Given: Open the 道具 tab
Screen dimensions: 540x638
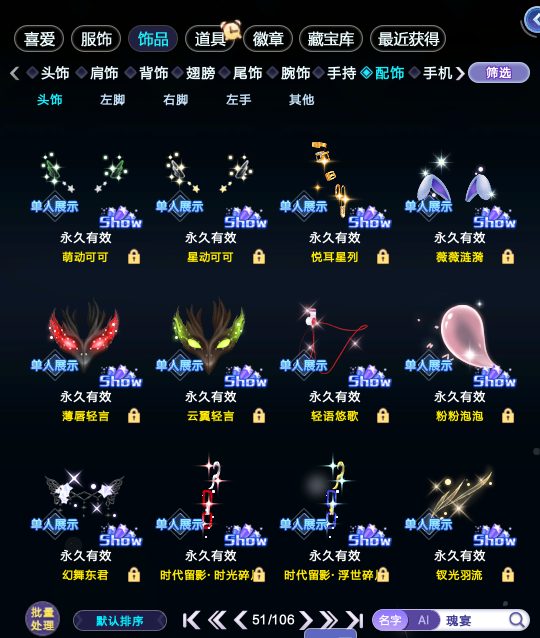Looking at the screenshot, I should coord(210,39).
